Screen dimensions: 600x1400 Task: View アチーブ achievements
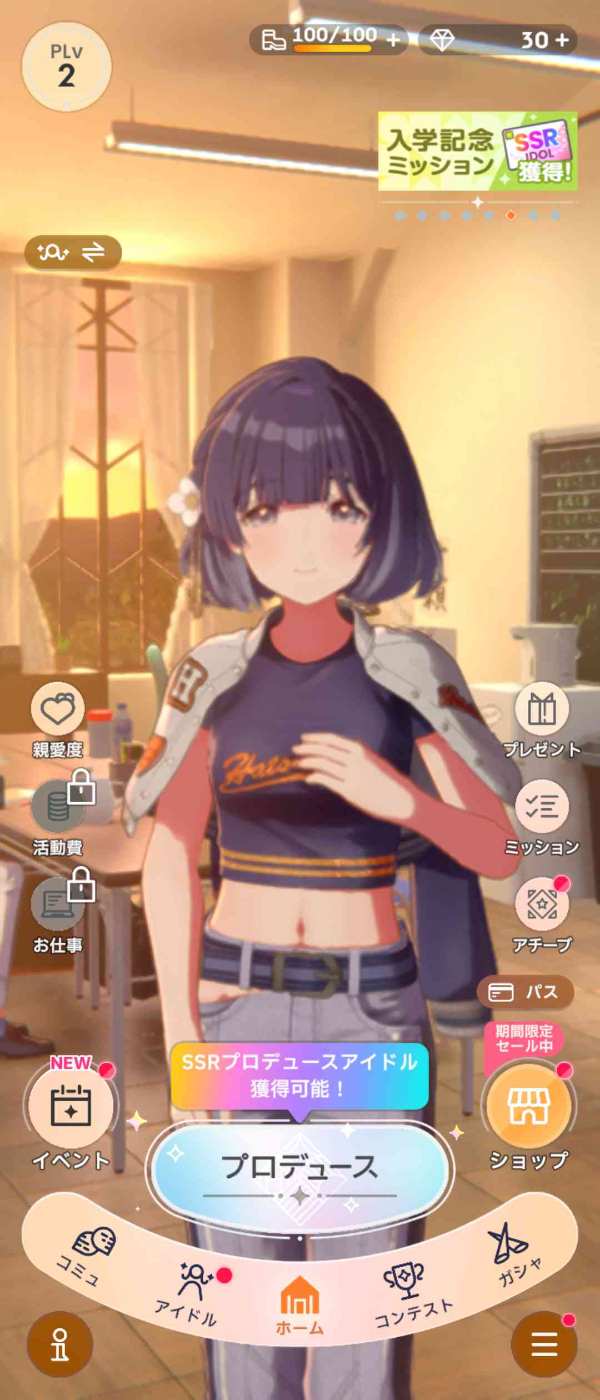pyautogui.click(x=542, y=908)
